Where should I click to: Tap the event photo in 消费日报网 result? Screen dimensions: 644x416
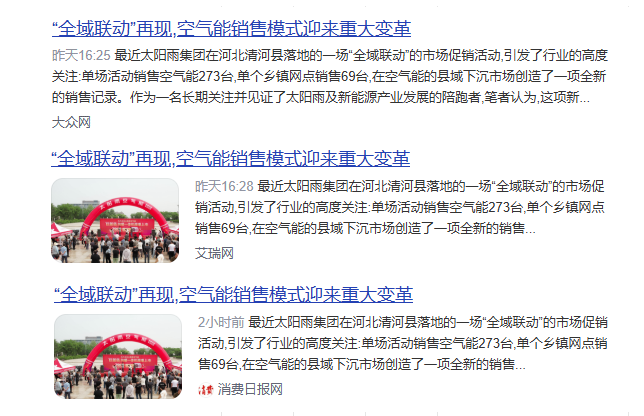tap(117, 356)
